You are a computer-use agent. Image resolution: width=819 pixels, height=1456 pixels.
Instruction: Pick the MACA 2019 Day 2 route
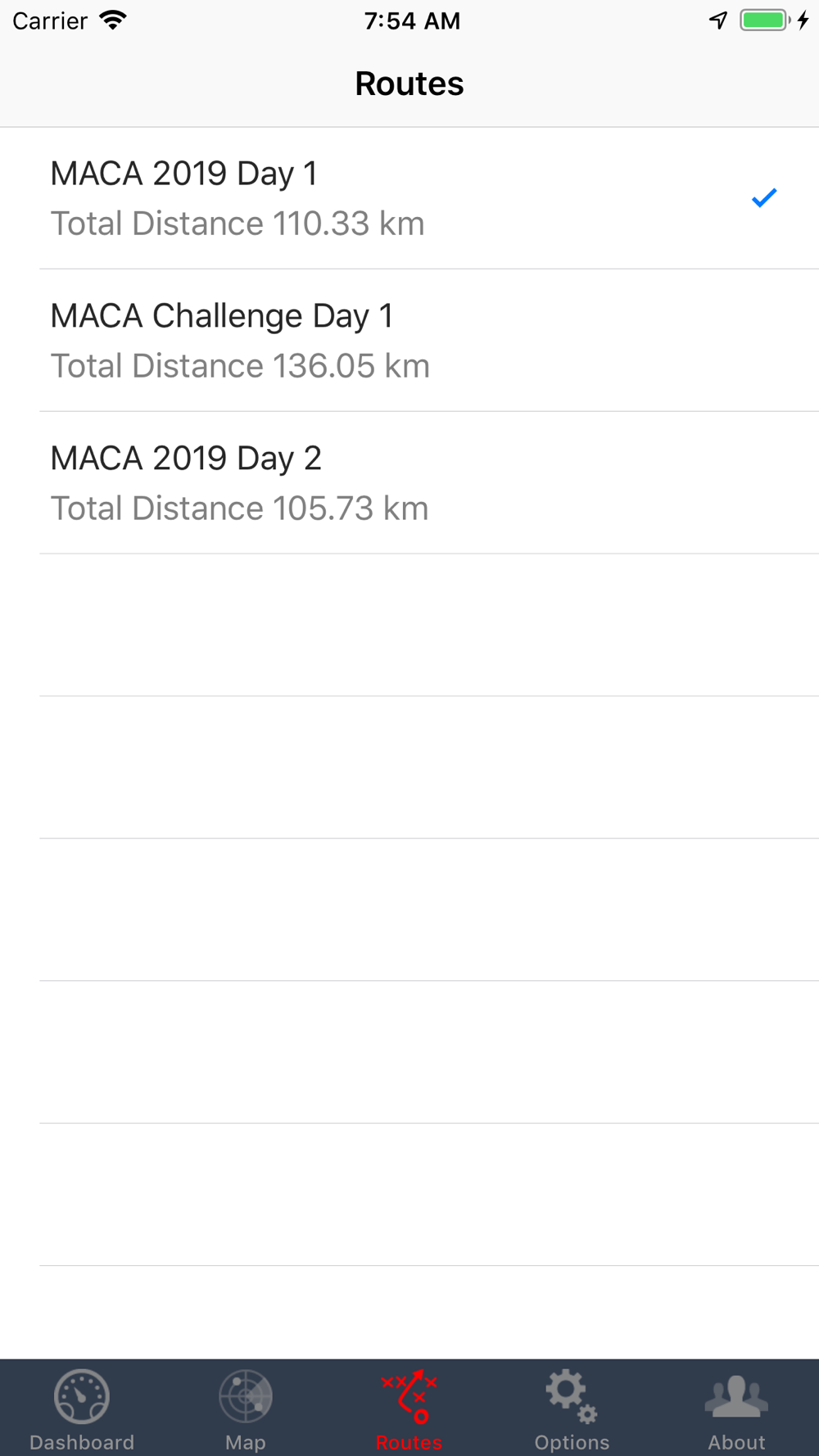point(409,483)
